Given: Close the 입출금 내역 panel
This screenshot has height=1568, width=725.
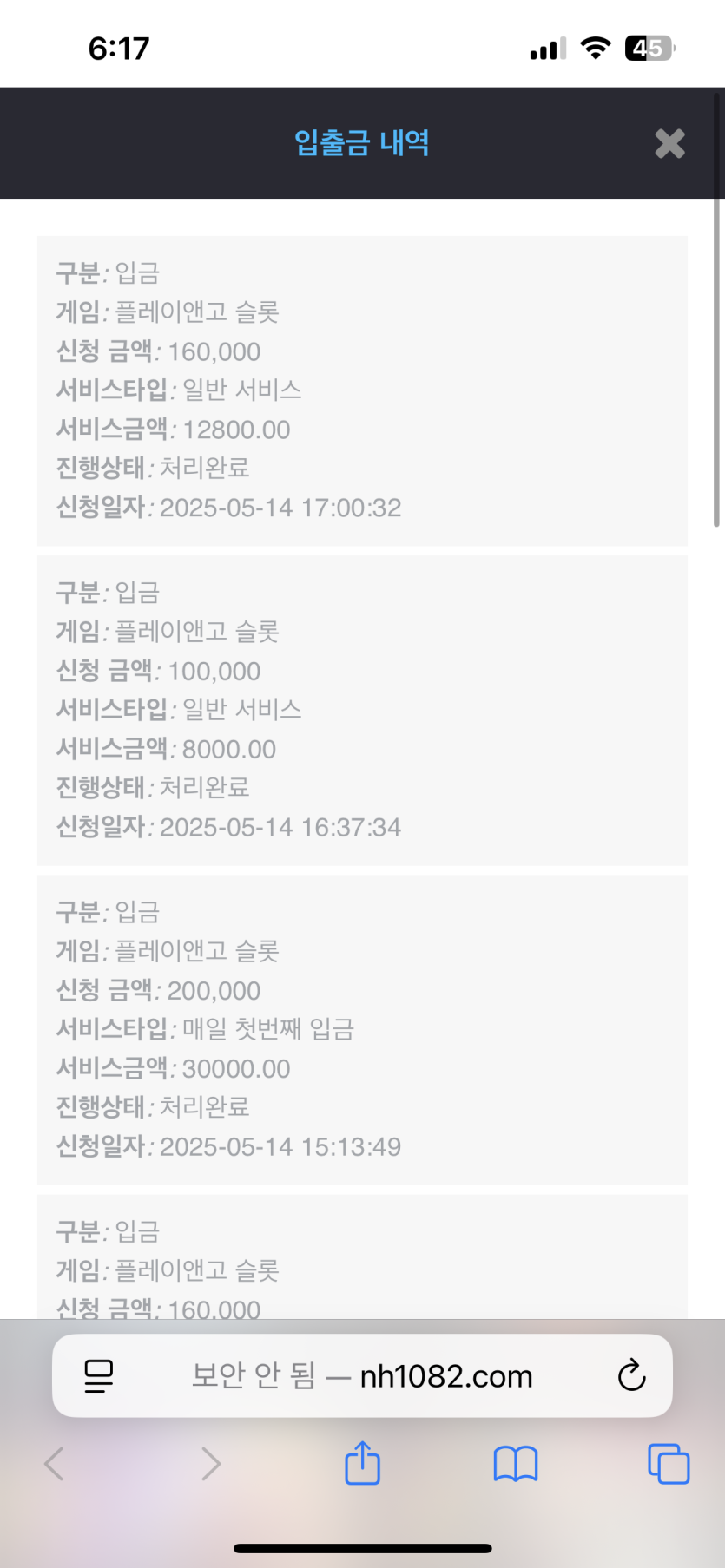Looking at the screenshot, I should pyautogui.click(x=669, y=143).
